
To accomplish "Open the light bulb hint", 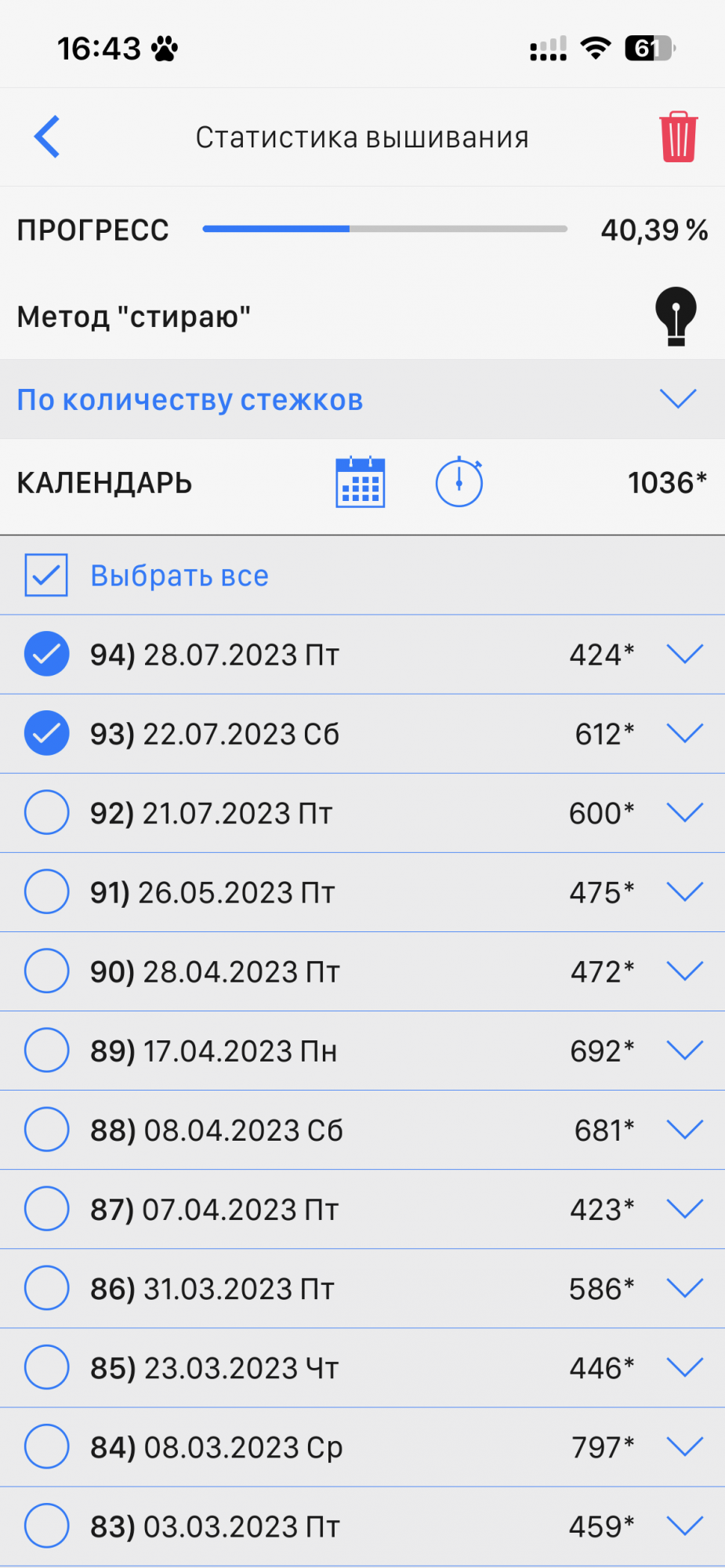I will (676, 316).
